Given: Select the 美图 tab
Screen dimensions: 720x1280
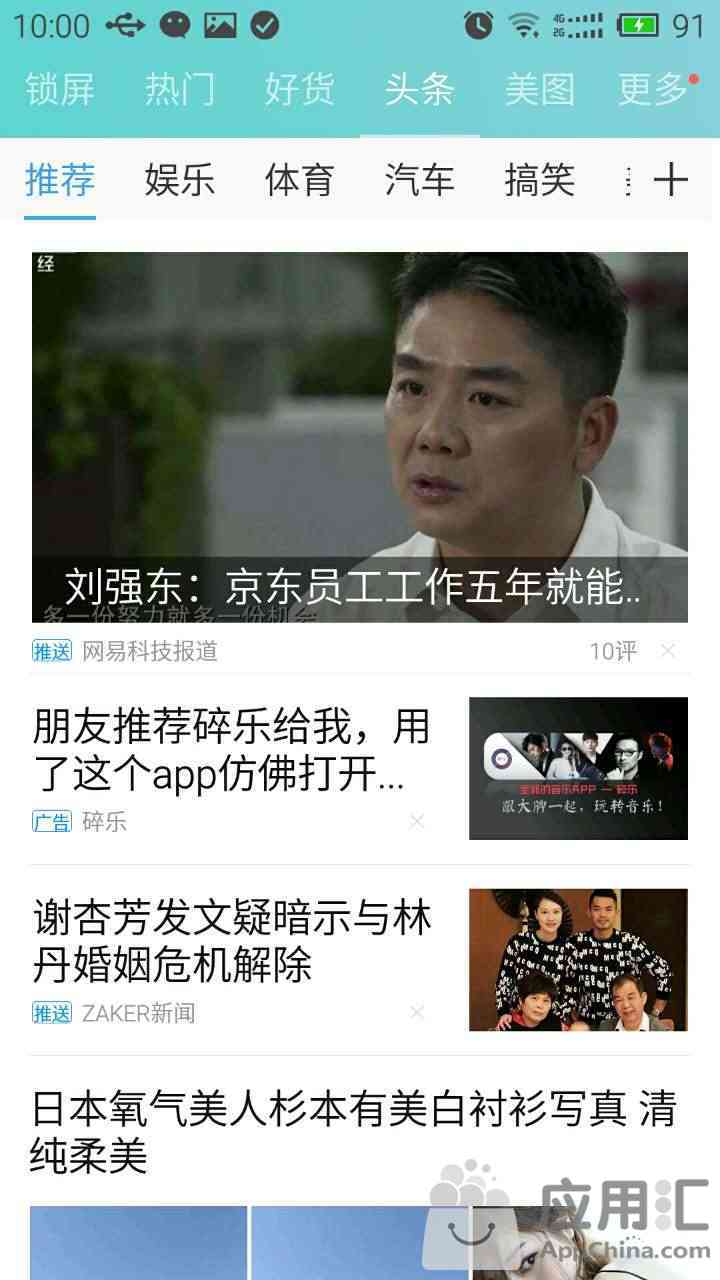Looking at the screenshot, I should [x=540, y=90].
